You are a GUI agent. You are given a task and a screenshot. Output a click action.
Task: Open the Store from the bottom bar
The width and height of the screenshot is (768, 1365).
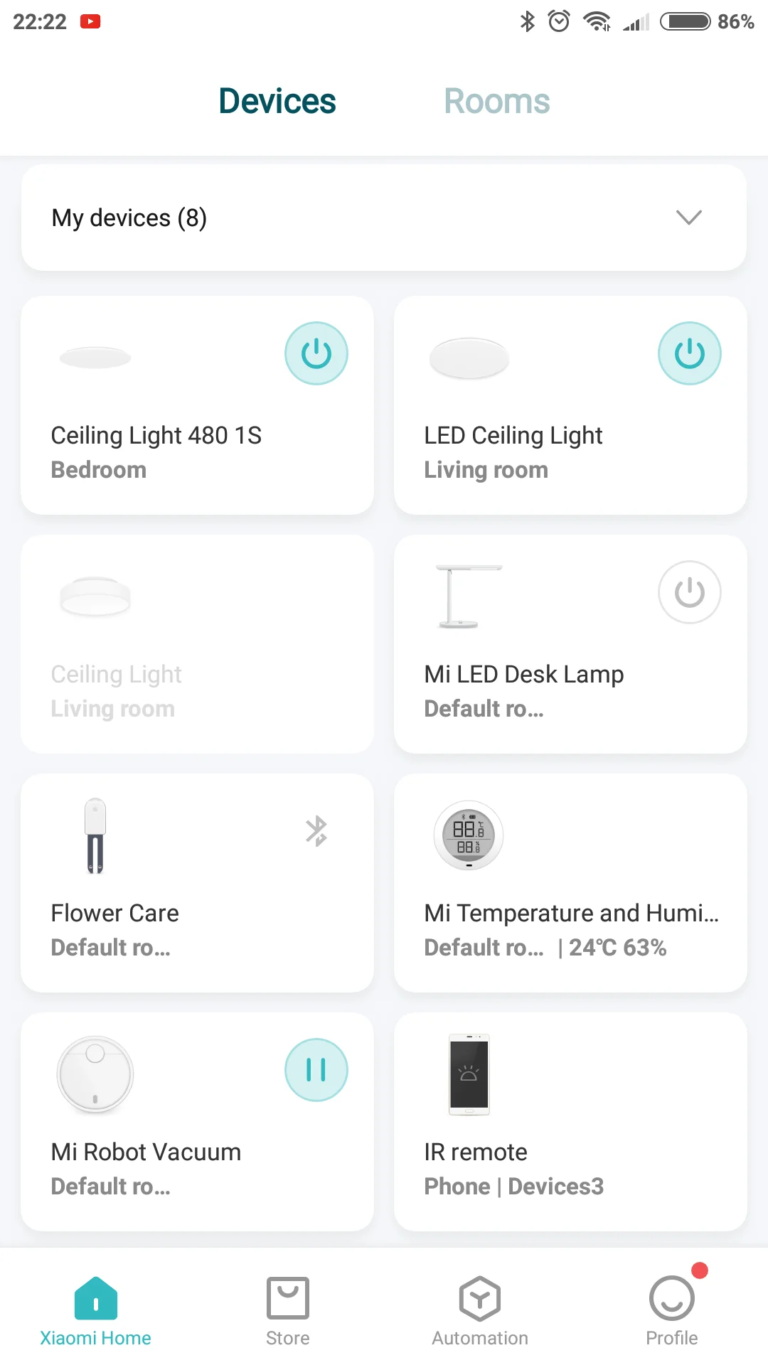coord(287,1297)
